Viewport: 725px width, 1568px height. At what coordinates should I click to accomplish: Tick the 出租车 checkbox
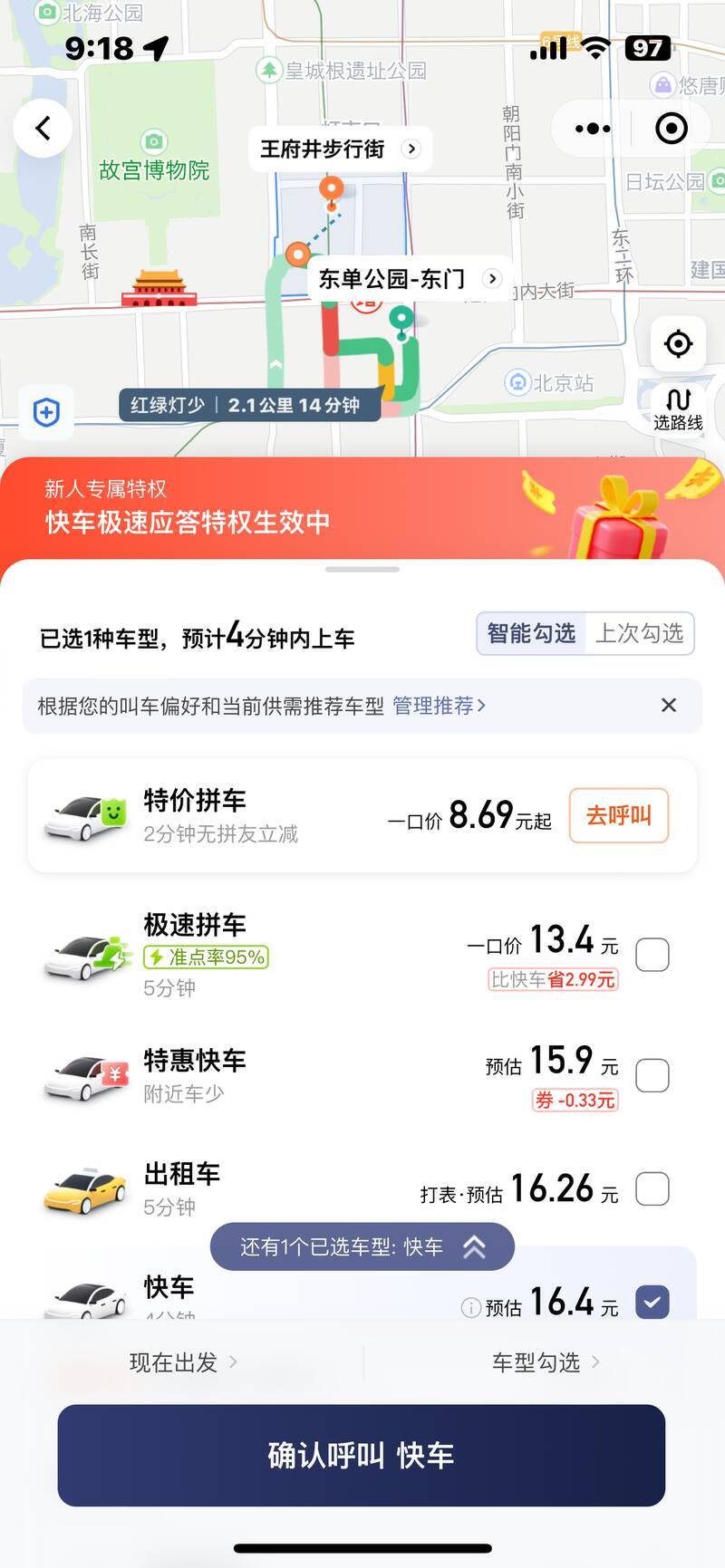[652, 1188]
